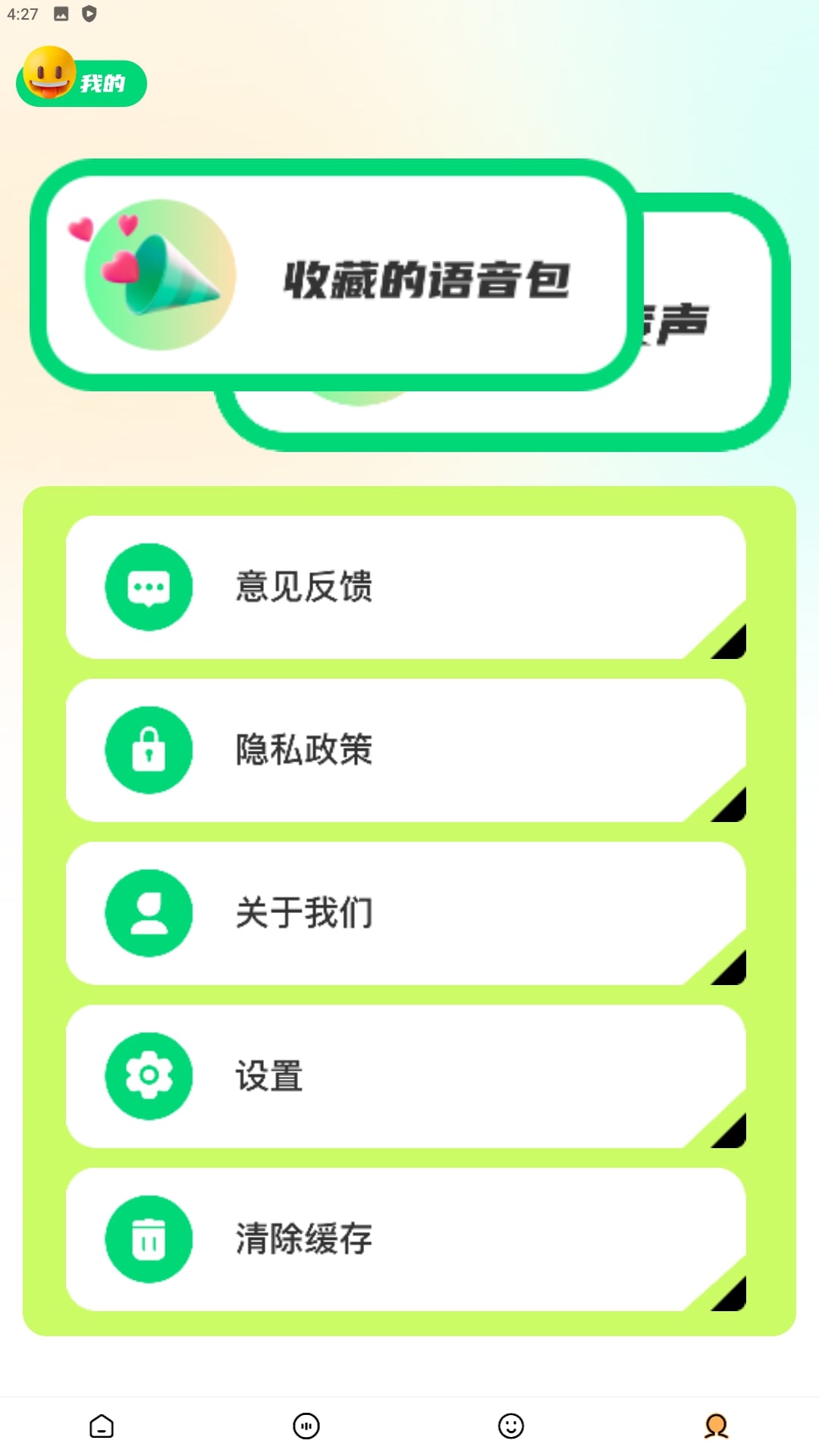Open 关于我们 about us row
Viewport: 819px width, 1456px height.
406,913
